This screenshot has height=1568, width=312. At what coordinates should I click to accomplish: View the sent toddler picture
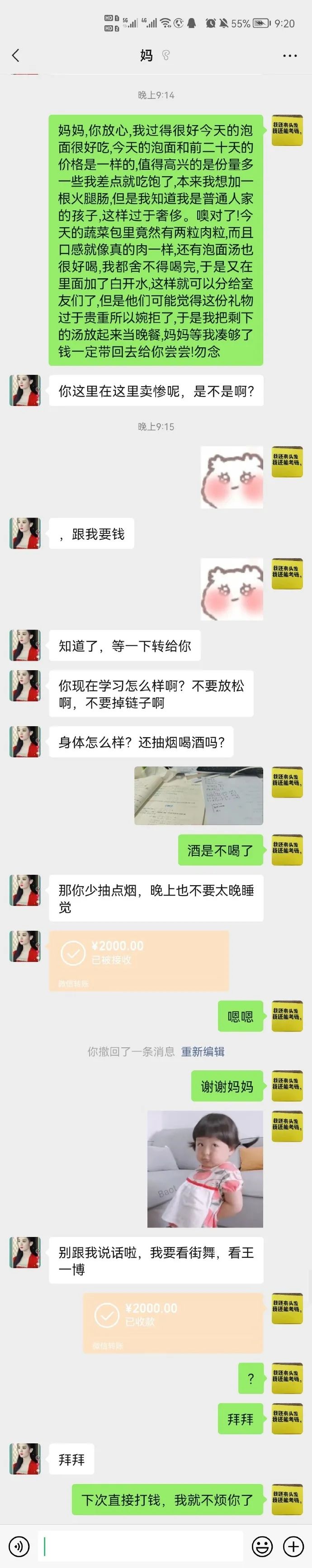tap(205, 1169)
